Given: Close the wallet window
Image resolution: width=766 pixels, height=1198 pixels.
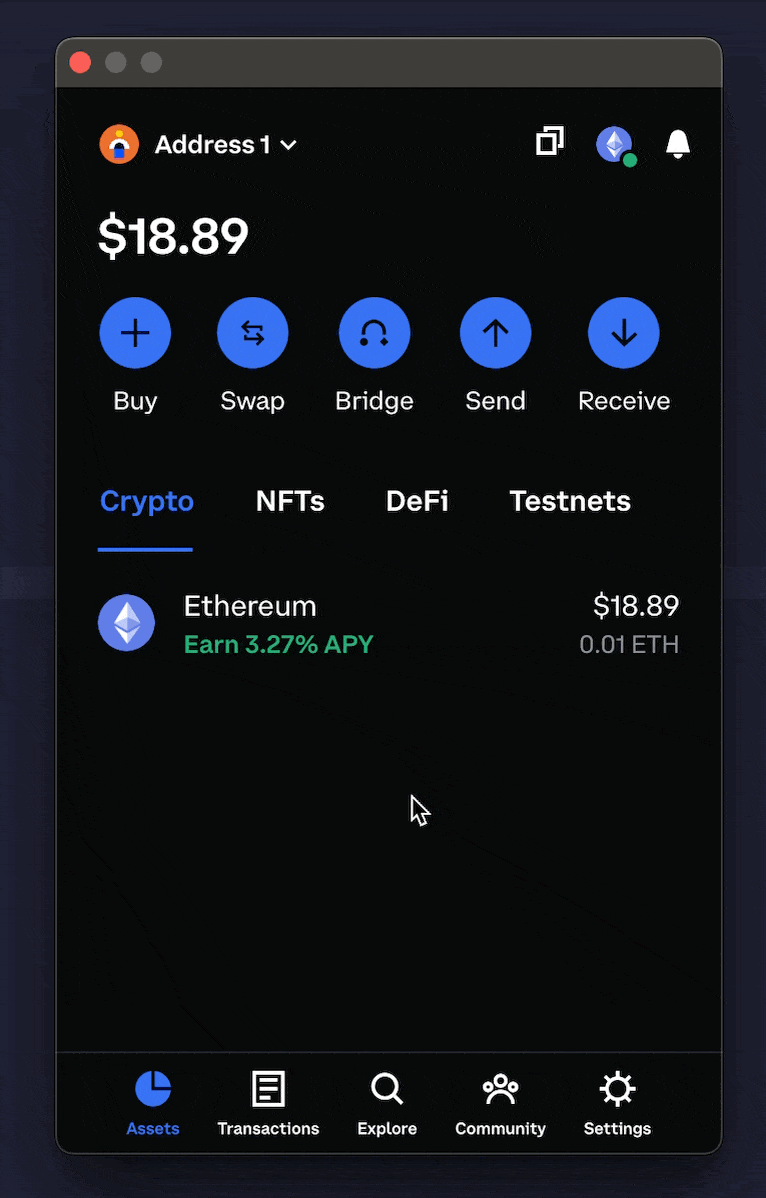Looking at the screenshot, I should tap(80, 63).
